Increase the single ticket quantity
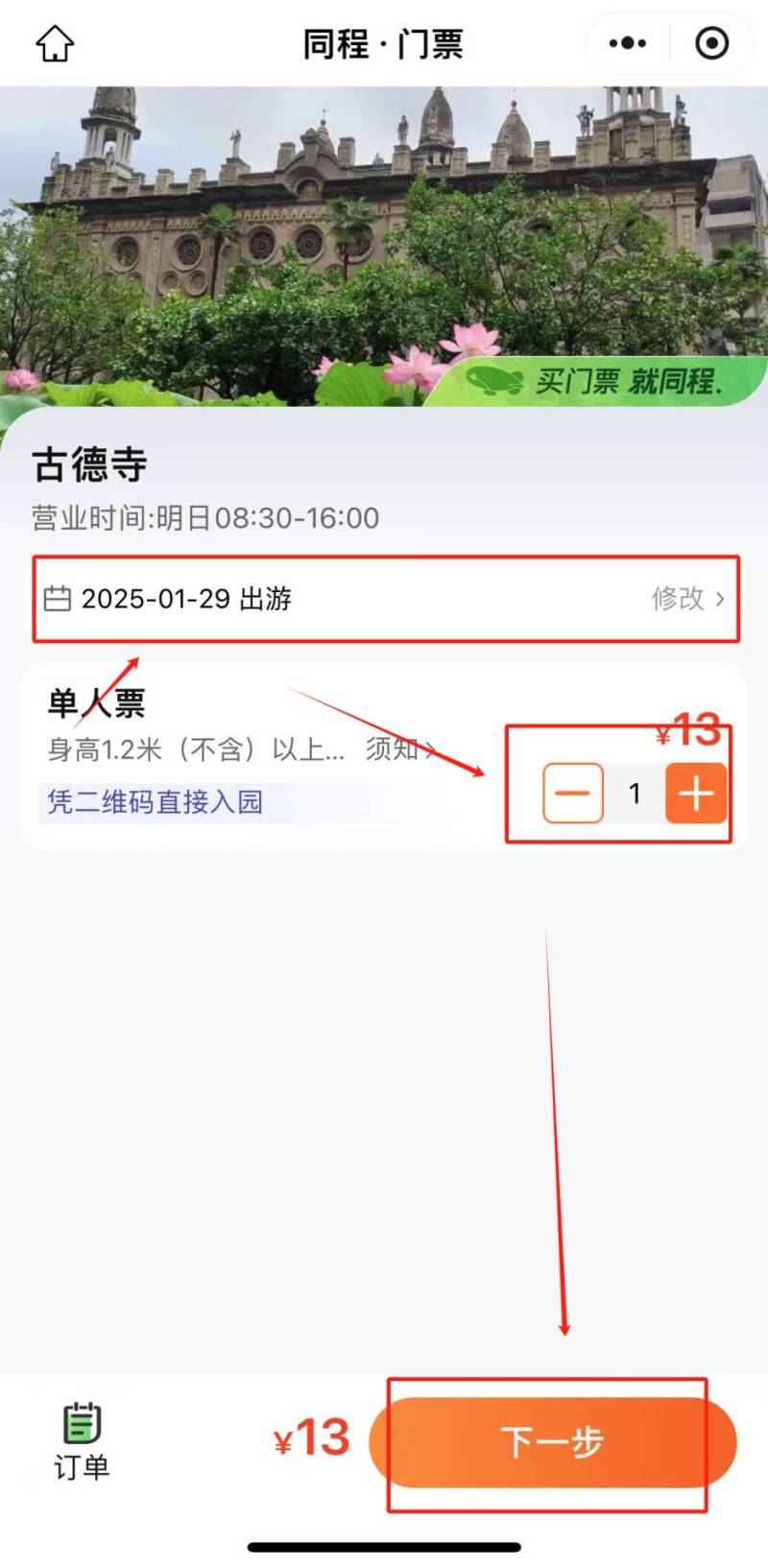 point(695,794)
